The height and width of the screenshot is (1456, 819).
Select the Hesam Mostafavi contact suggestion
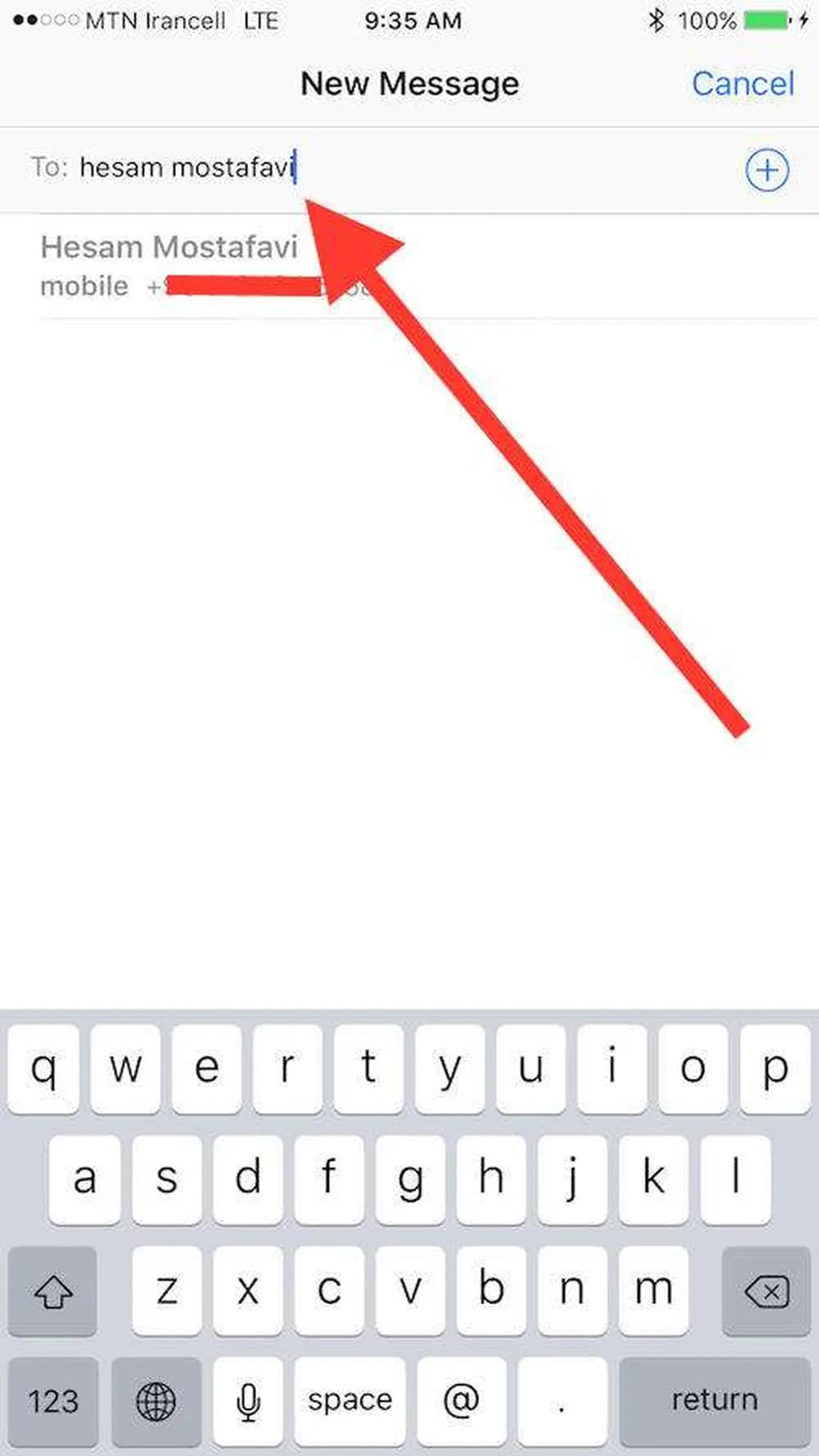(169, 264)
